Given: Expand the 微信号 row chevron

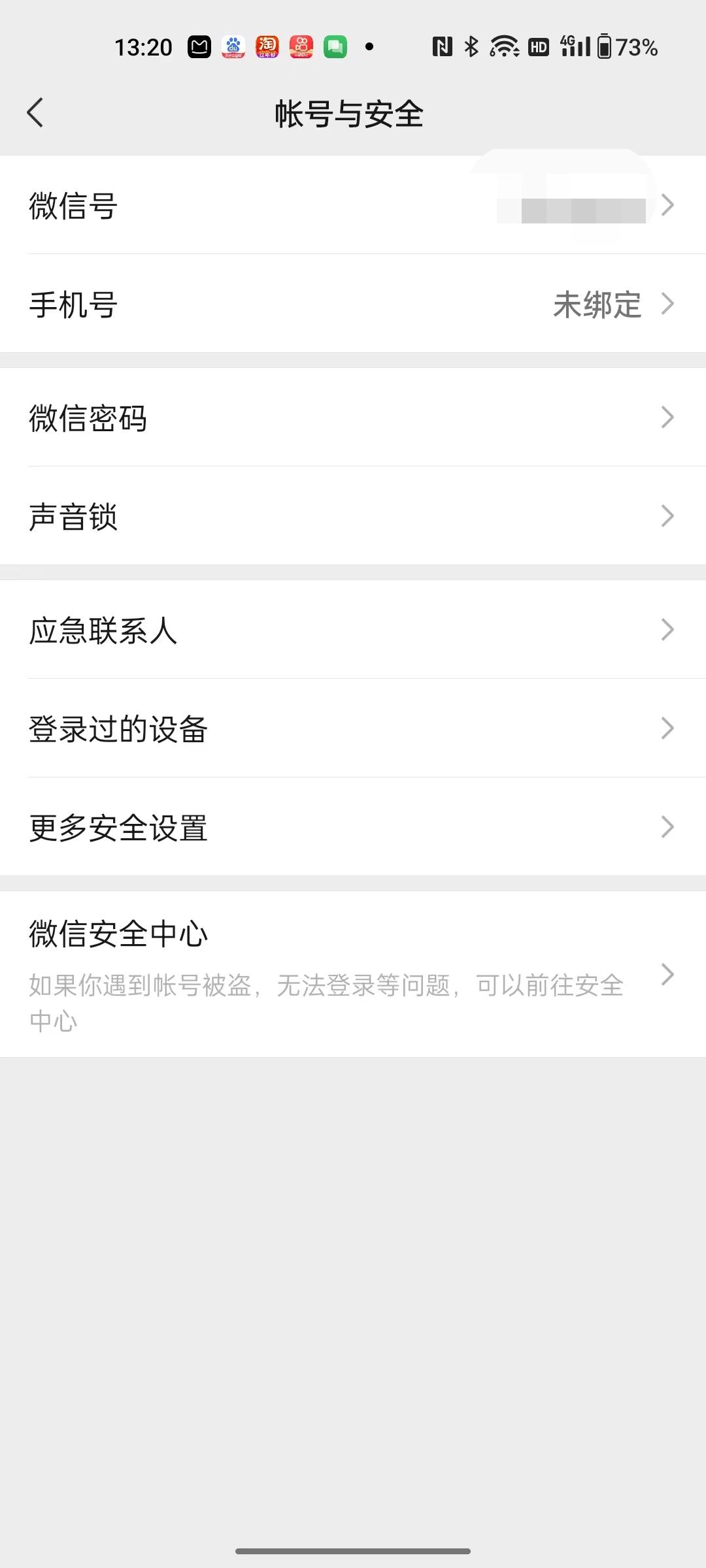Looking at the screenshot, I should [x=668, y=206].
